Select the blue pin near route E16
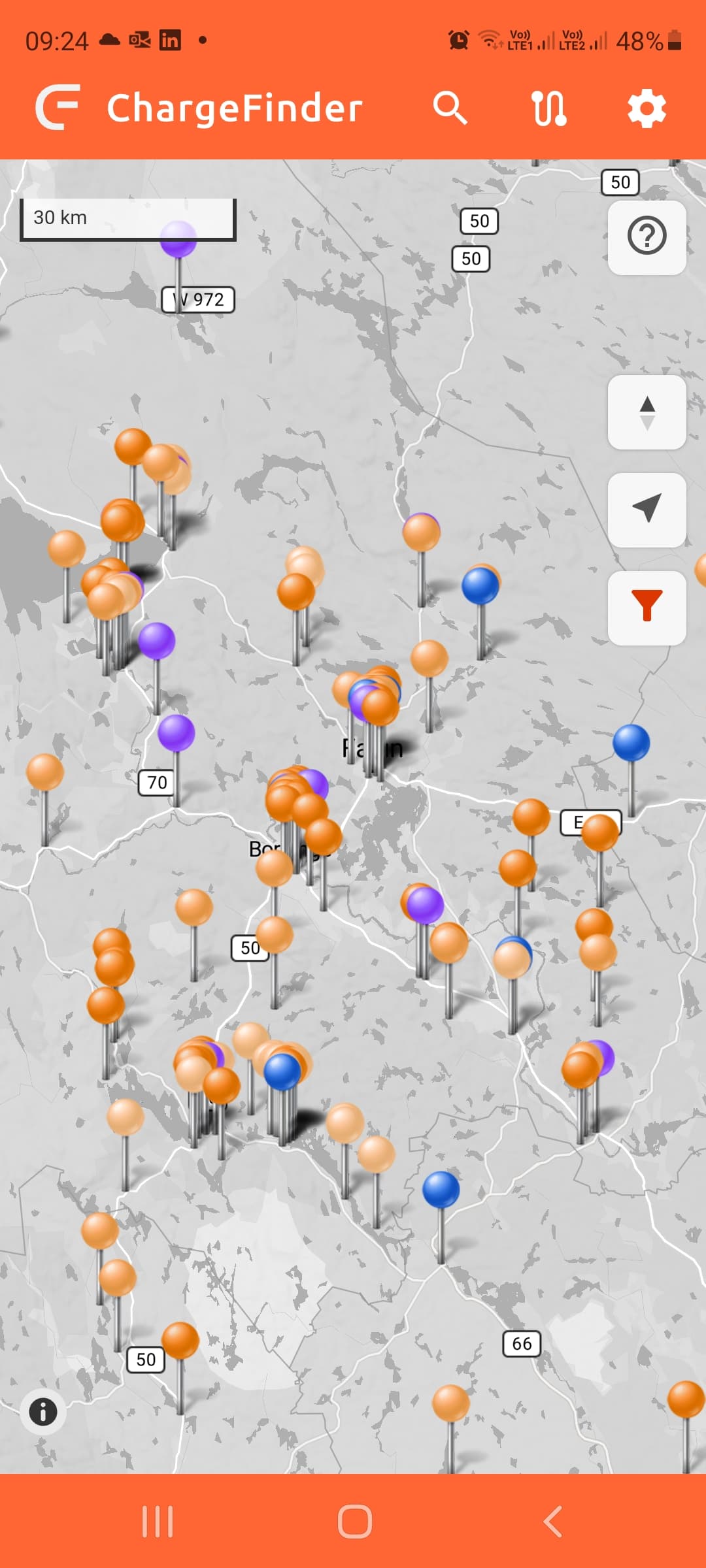The width and height of the screenshot is (706, 1568). (x=631, y=743)
